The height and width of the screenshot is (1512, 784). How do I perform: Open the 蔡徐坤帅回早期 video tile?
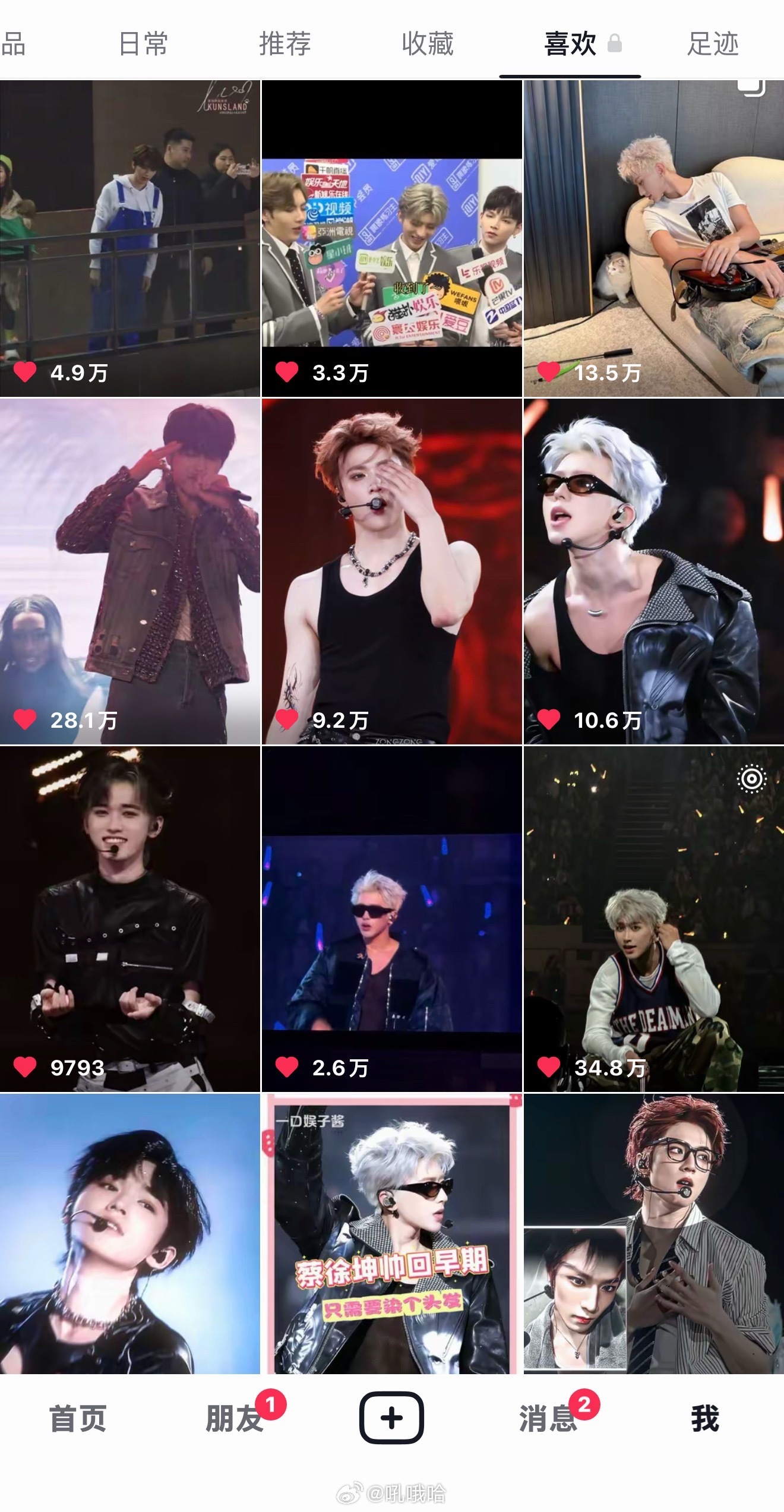point(392,1234)
